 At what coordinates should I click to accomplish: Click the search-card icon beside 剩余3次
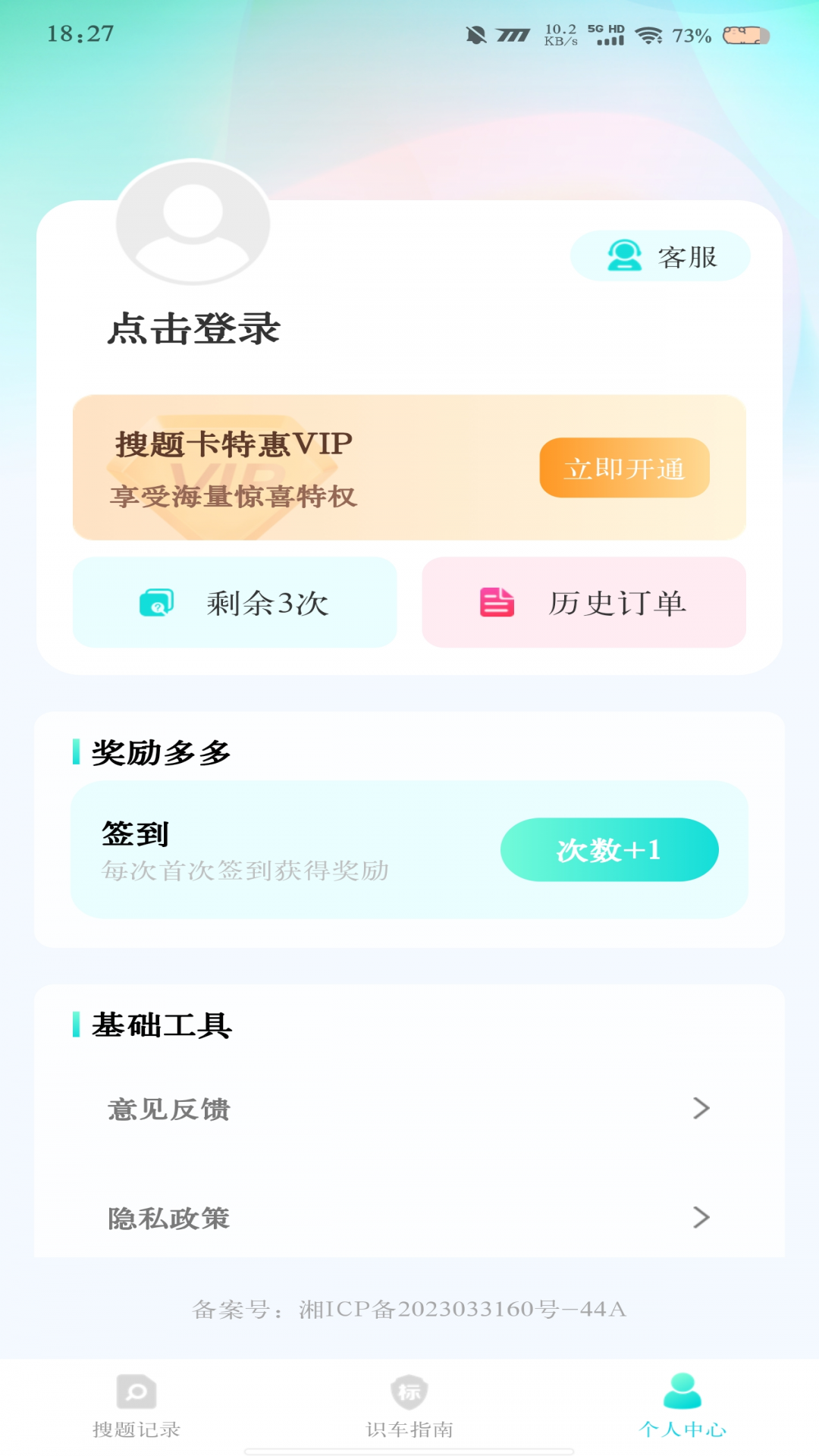point(157,603)
